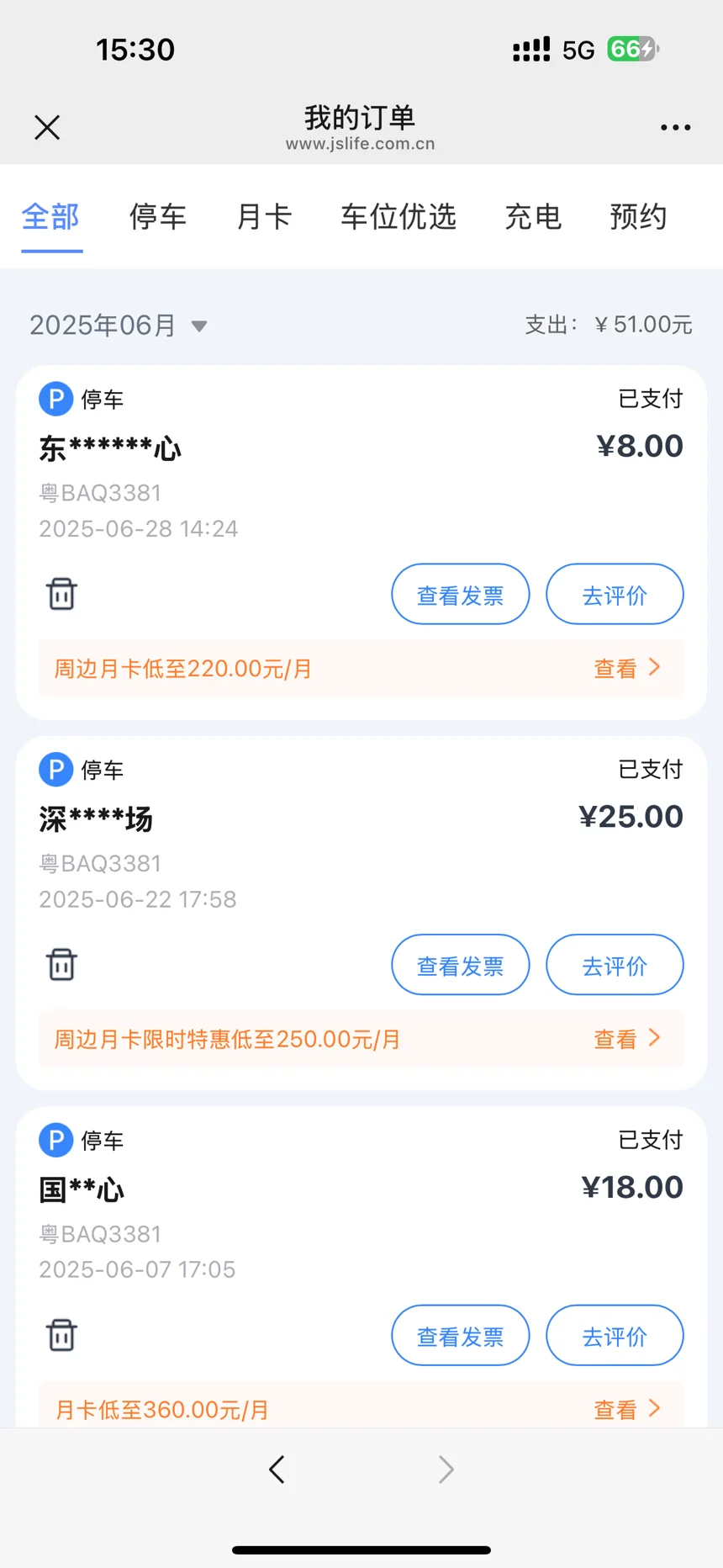Go to the 预约 tab
The width and height of the screenshot is (723, 1568).
coord(639,217)
